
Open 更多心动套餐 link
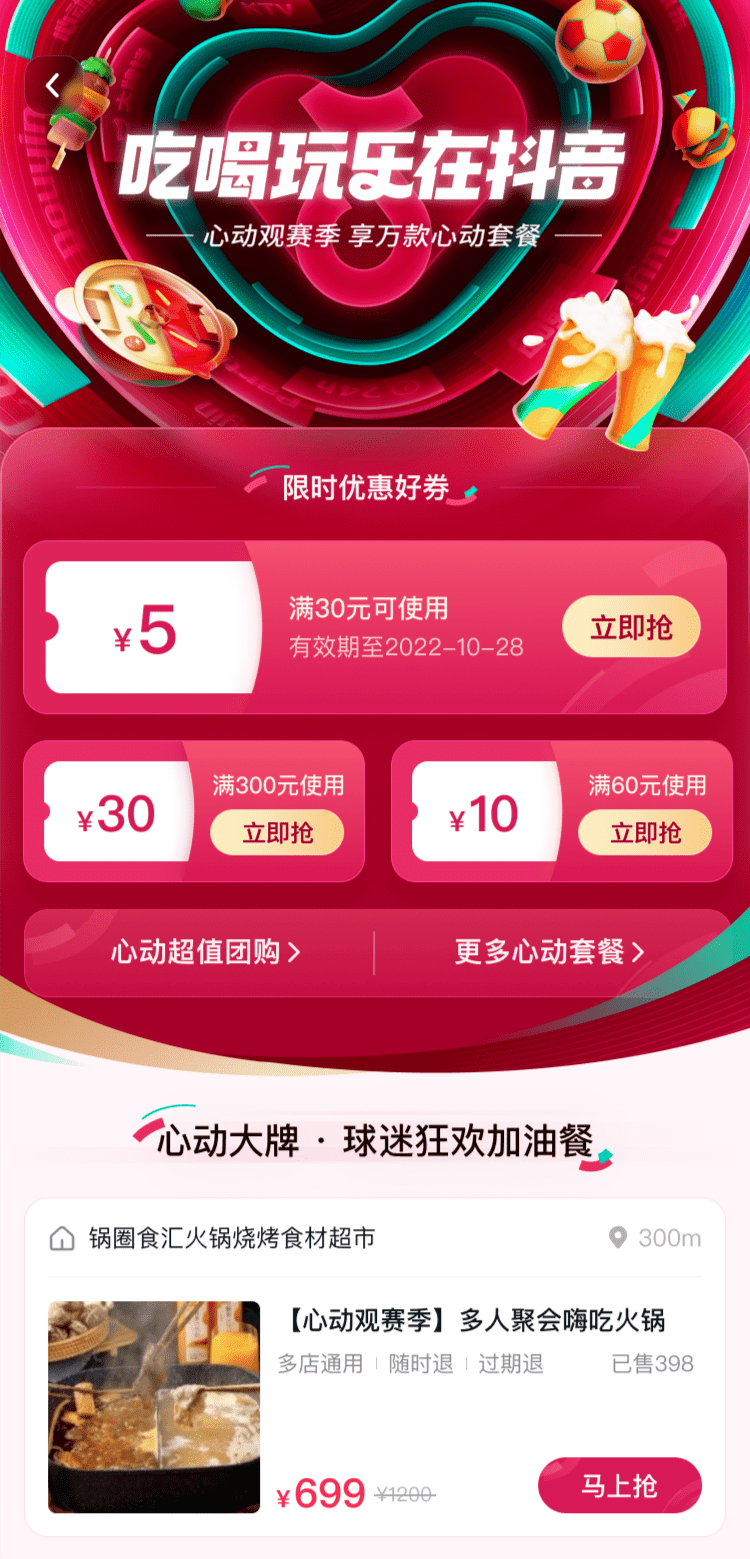point(549,952)
